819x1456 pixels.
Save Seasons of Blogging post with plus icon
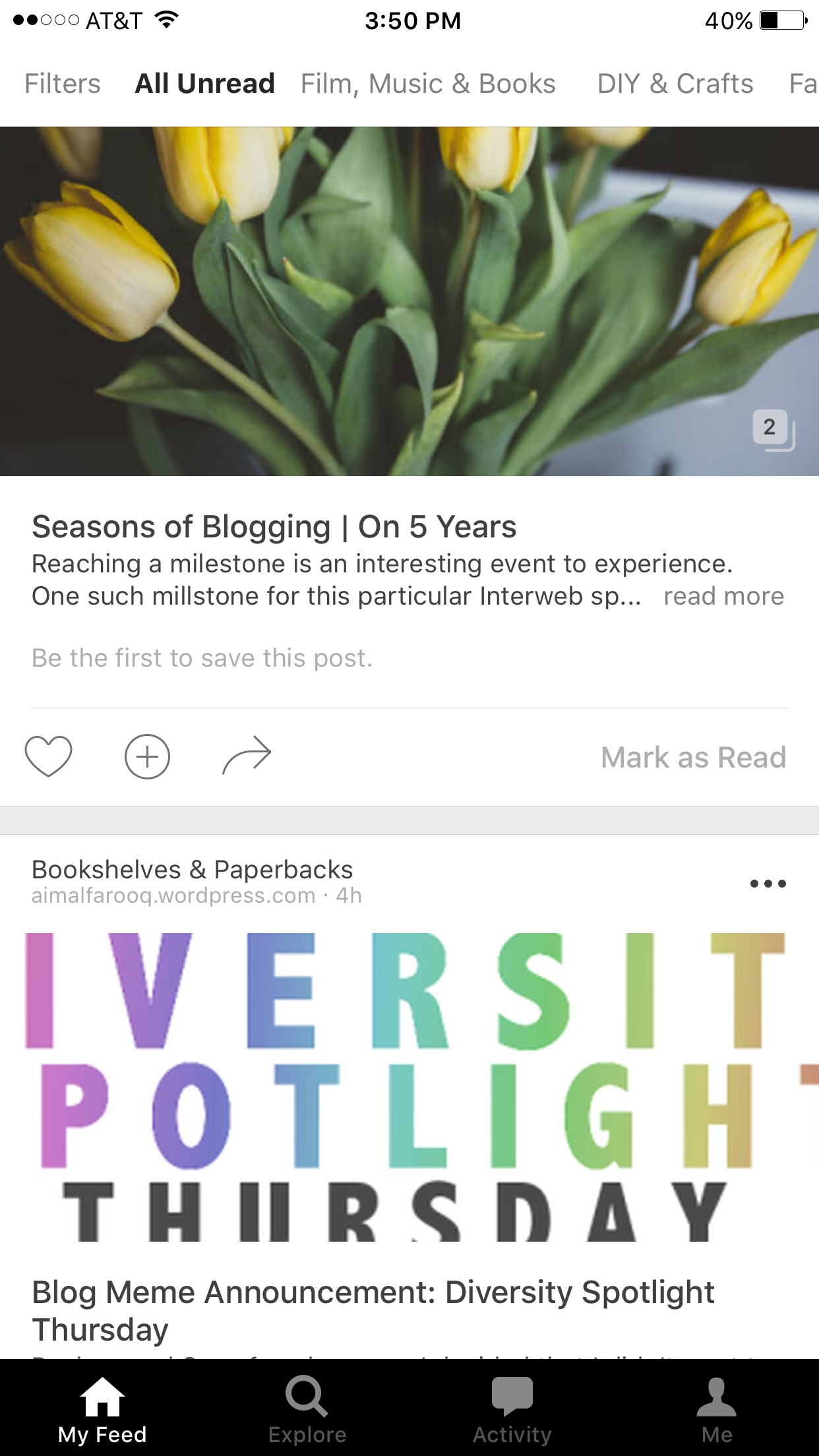click(x=147, y=756)
